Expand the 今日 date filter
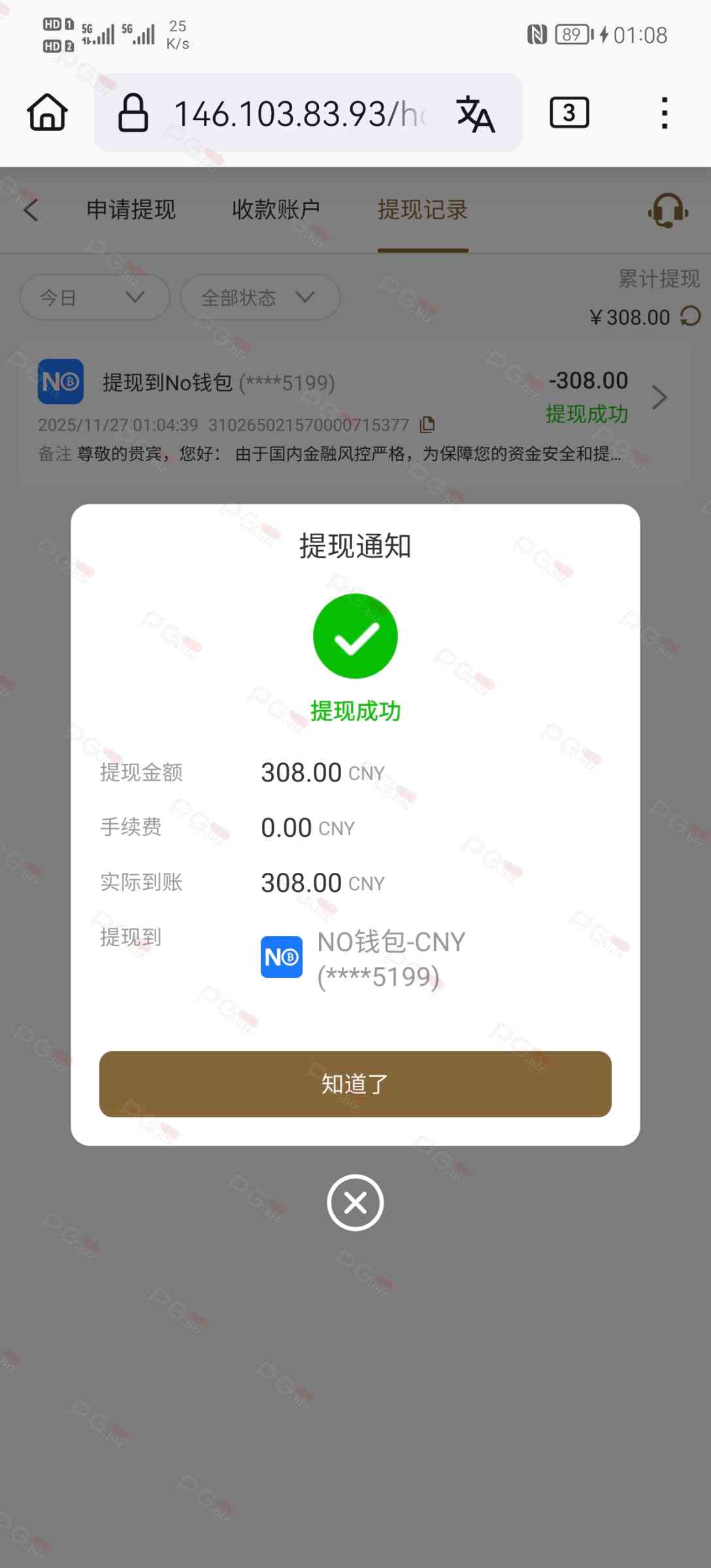 (x=95, y=297)
